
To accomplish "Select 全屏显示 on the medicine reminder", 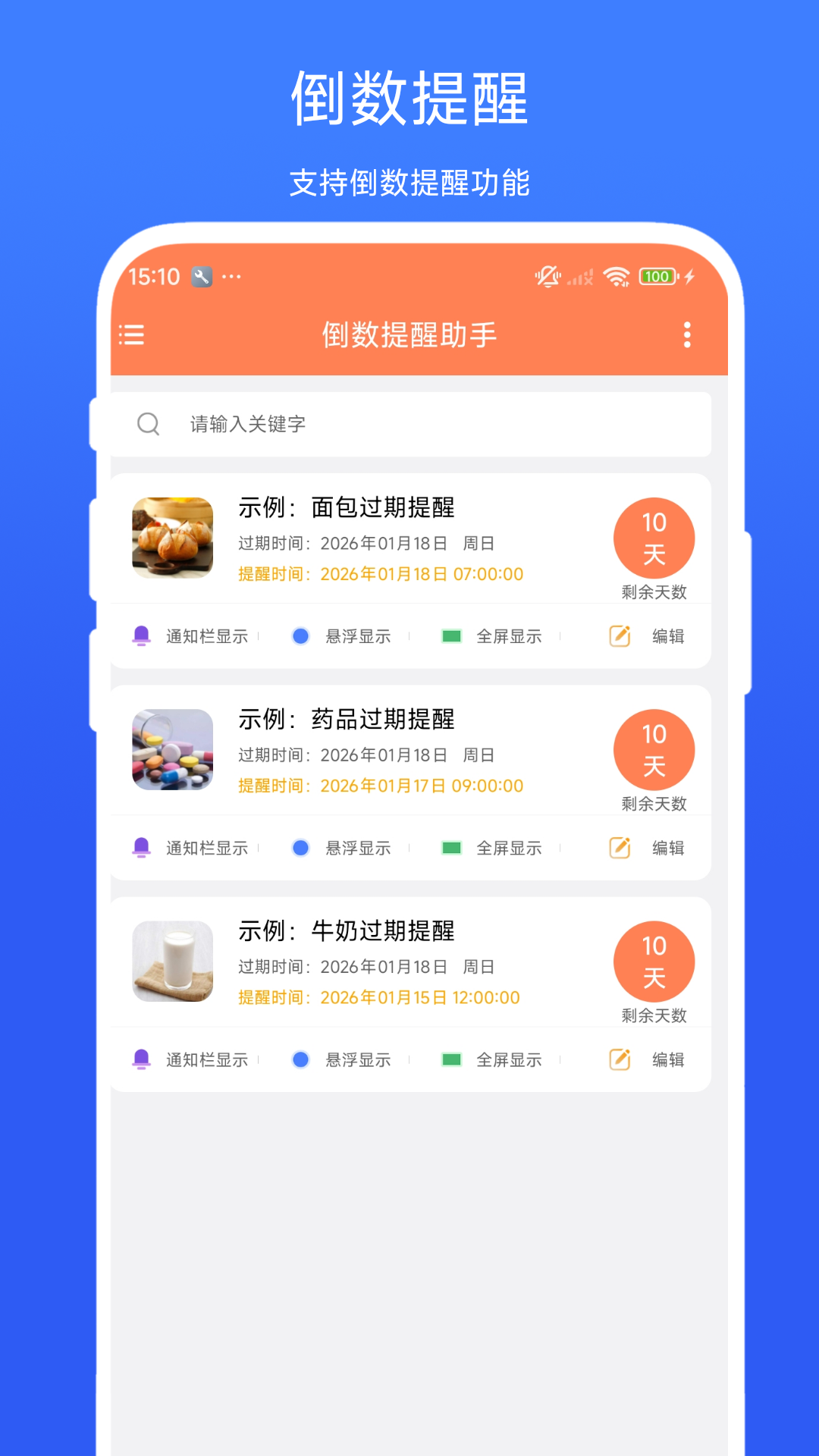I will point(508,848).
